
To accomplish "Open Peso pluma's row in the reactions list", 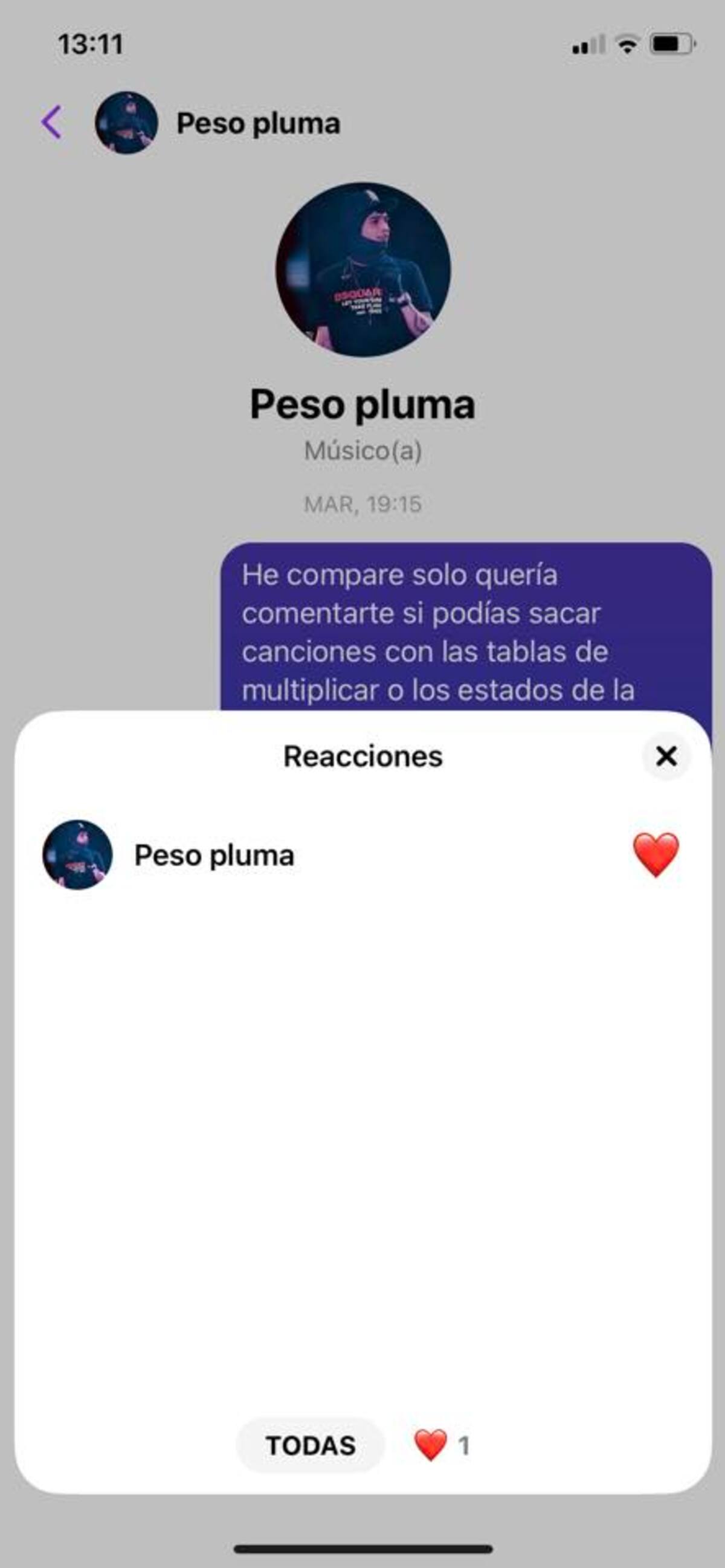I will click(x=214, y=855).
